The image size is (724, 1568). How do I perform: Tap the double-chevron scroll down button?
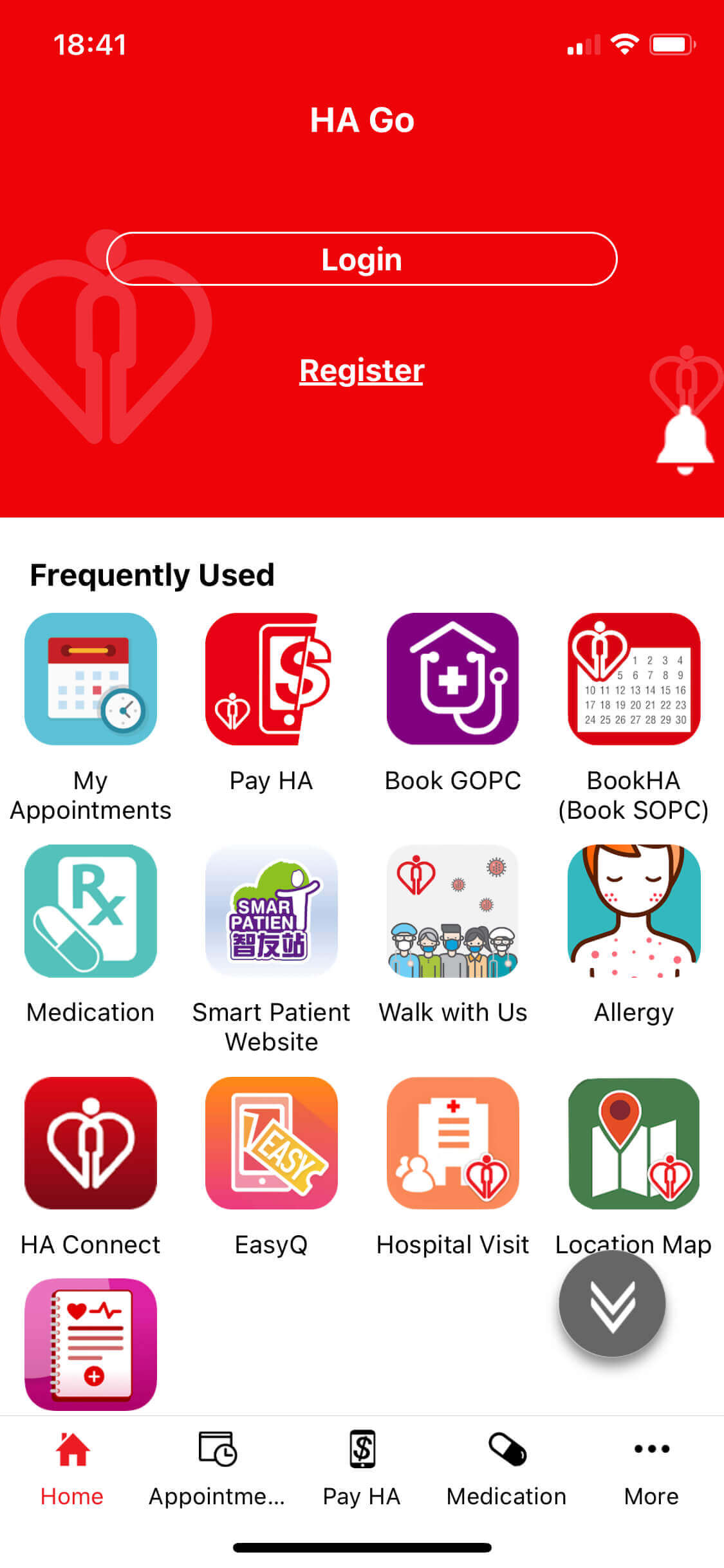[x=612, y=1304]
